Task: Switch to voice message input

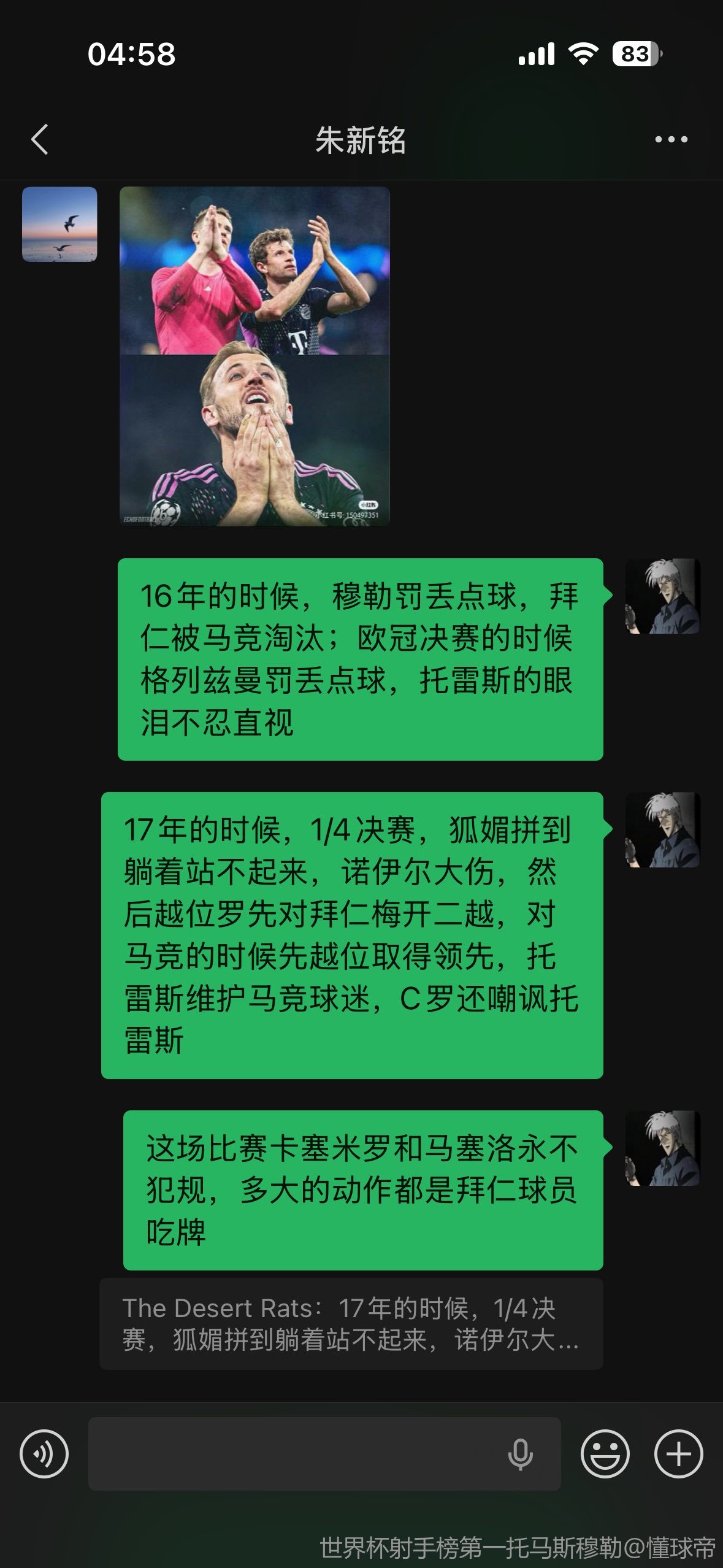Action: click(x=44, y=1453)
